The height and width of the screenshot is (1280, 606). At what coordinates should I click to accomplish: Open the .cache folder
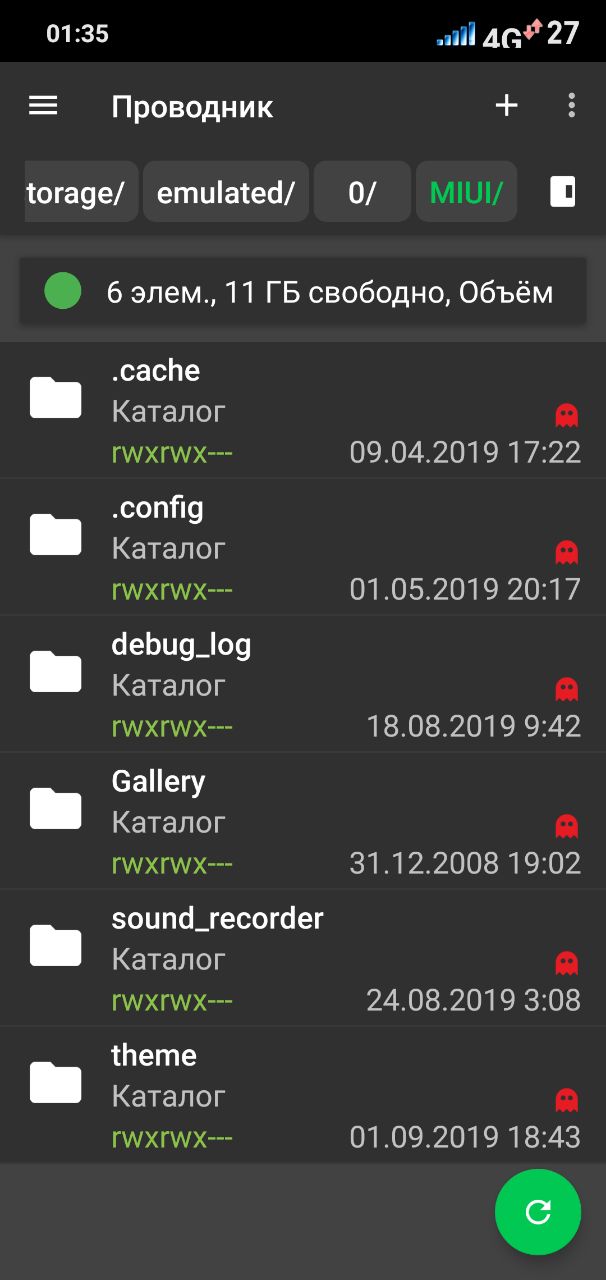click(x=303, y=410)
